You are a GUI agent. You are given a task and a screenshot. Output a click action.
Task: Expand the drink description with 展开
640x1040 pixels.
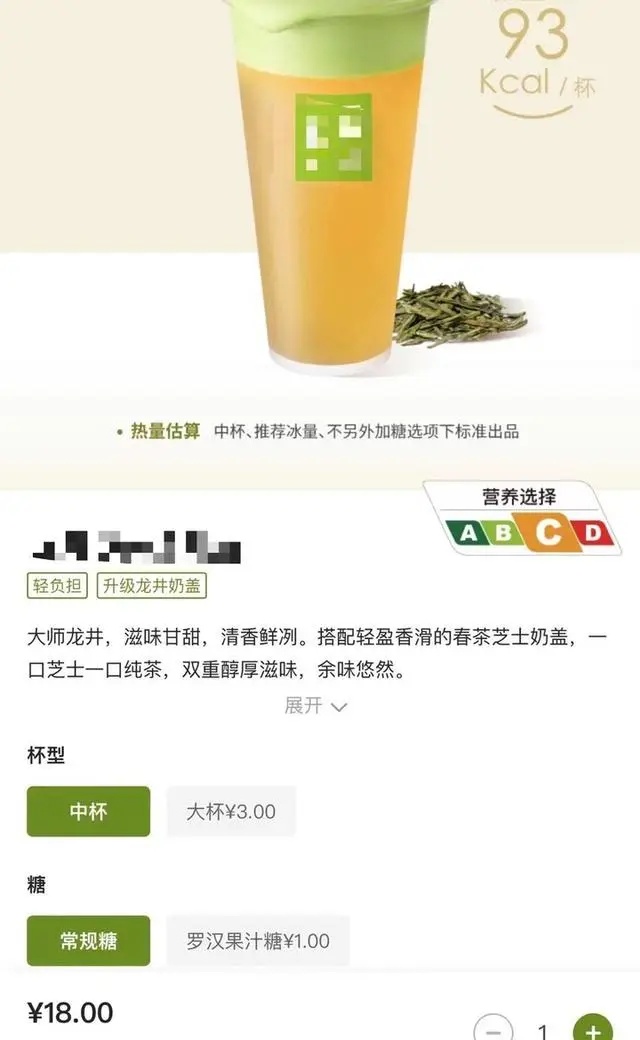315,706
